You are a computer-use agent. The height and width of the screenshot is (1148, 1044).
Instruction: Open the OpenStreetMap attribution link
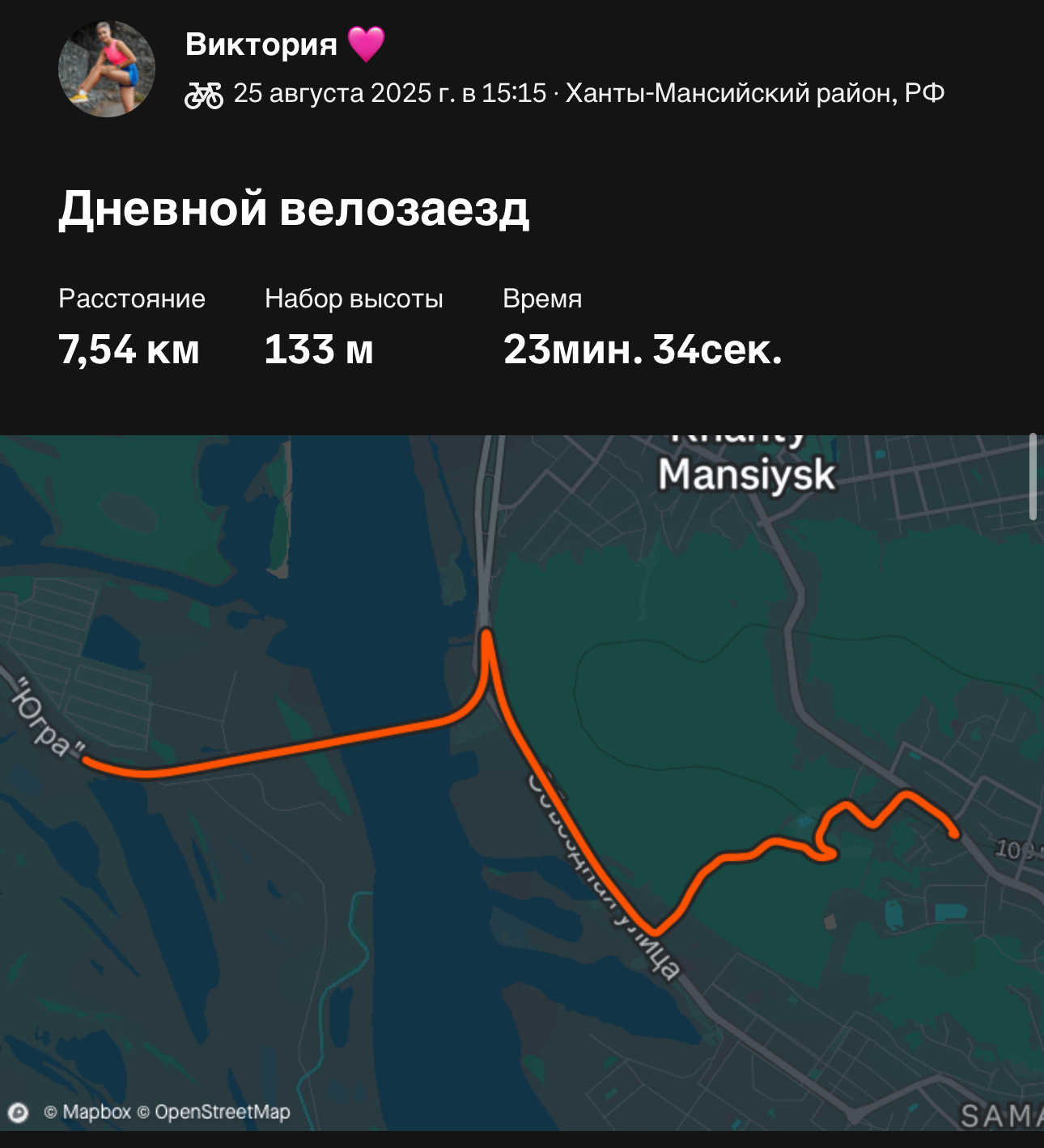[214, 1112]
